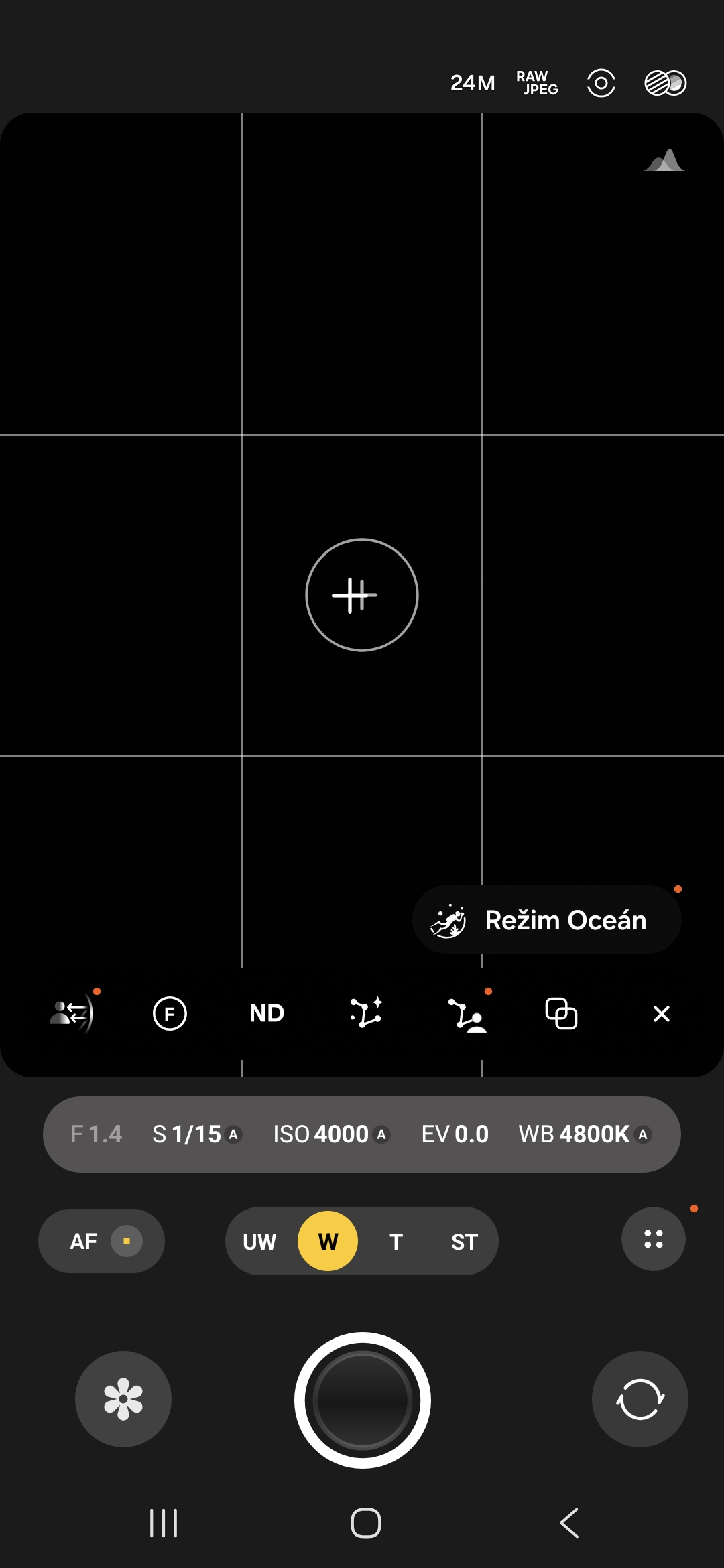Image resolution: width=724 pixels, height=1568 pixels.
Task: Flip the camera with the rotate button
Action: tap(640, 1399)
